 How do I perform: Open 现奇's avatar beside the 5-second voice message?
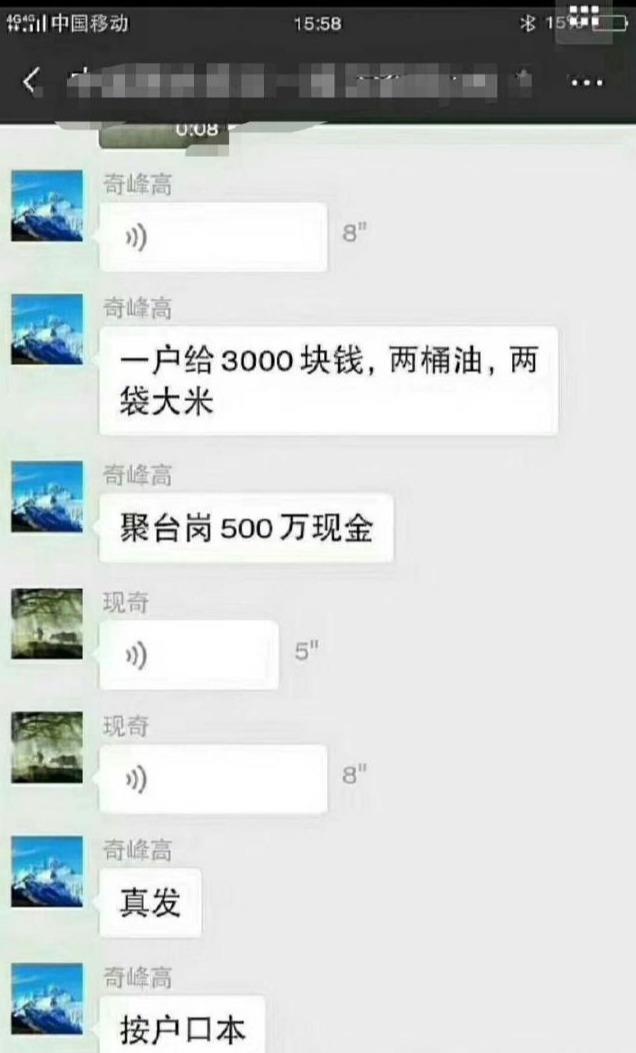click(x=47, y=624)
